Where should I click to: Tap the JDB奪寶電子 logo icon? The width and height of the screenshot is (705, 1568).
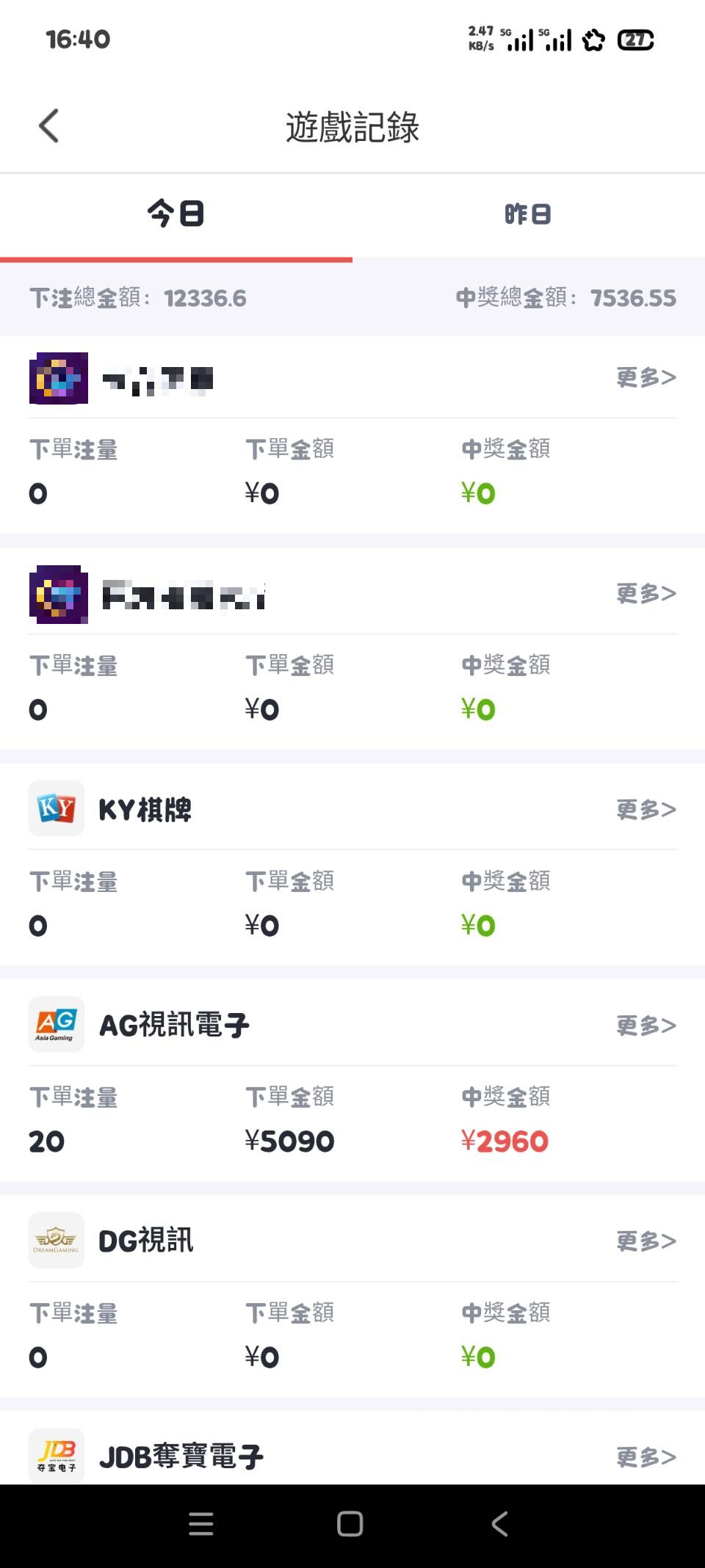pos(56,1456)
